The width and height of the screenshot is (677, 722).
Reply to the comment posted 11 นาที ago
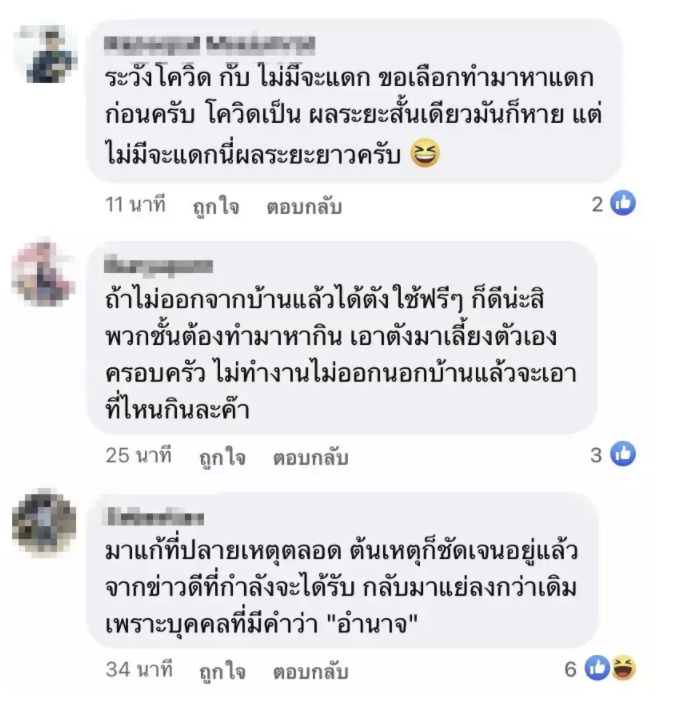tap(304, 207)
